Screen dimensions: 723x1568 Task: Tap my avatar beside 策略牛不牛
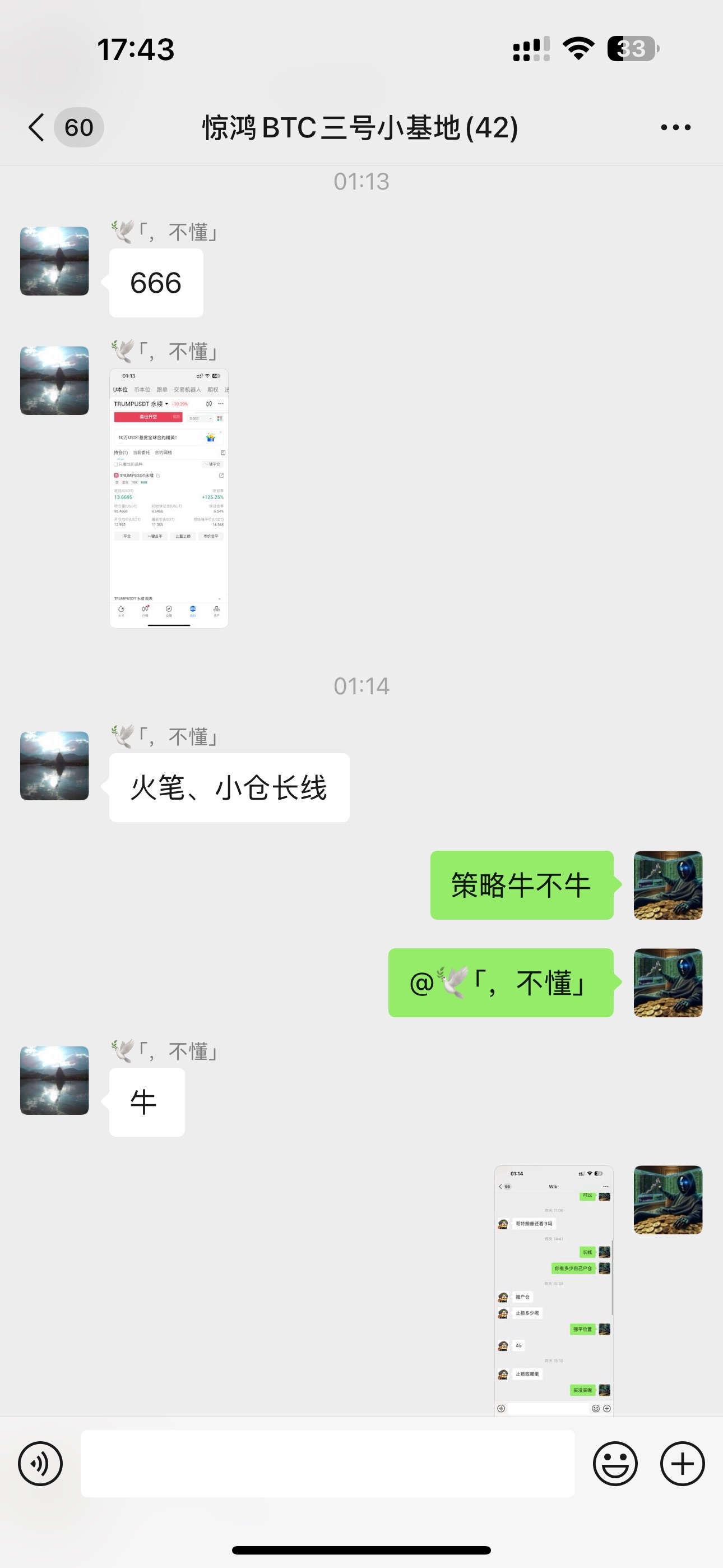pyautogui.click(x=668, y=885)
